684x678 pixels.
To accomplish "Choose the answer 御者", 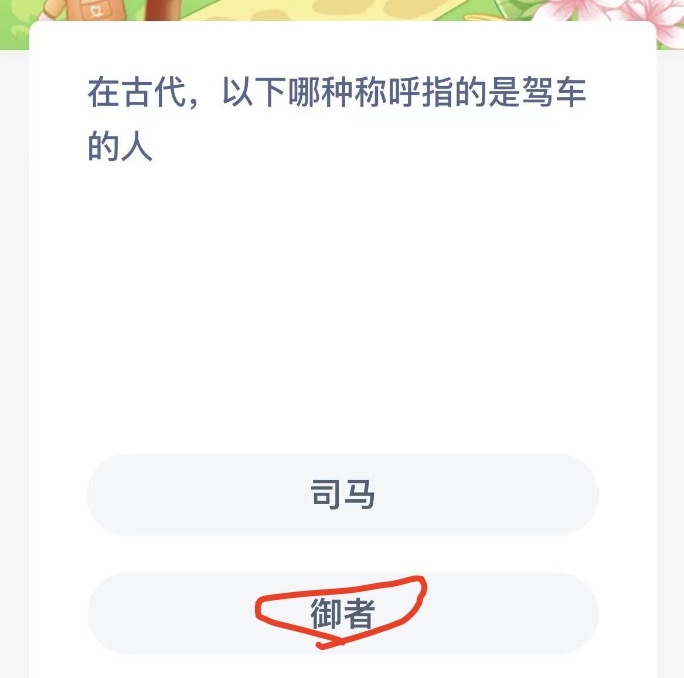I will click(342, 614).
